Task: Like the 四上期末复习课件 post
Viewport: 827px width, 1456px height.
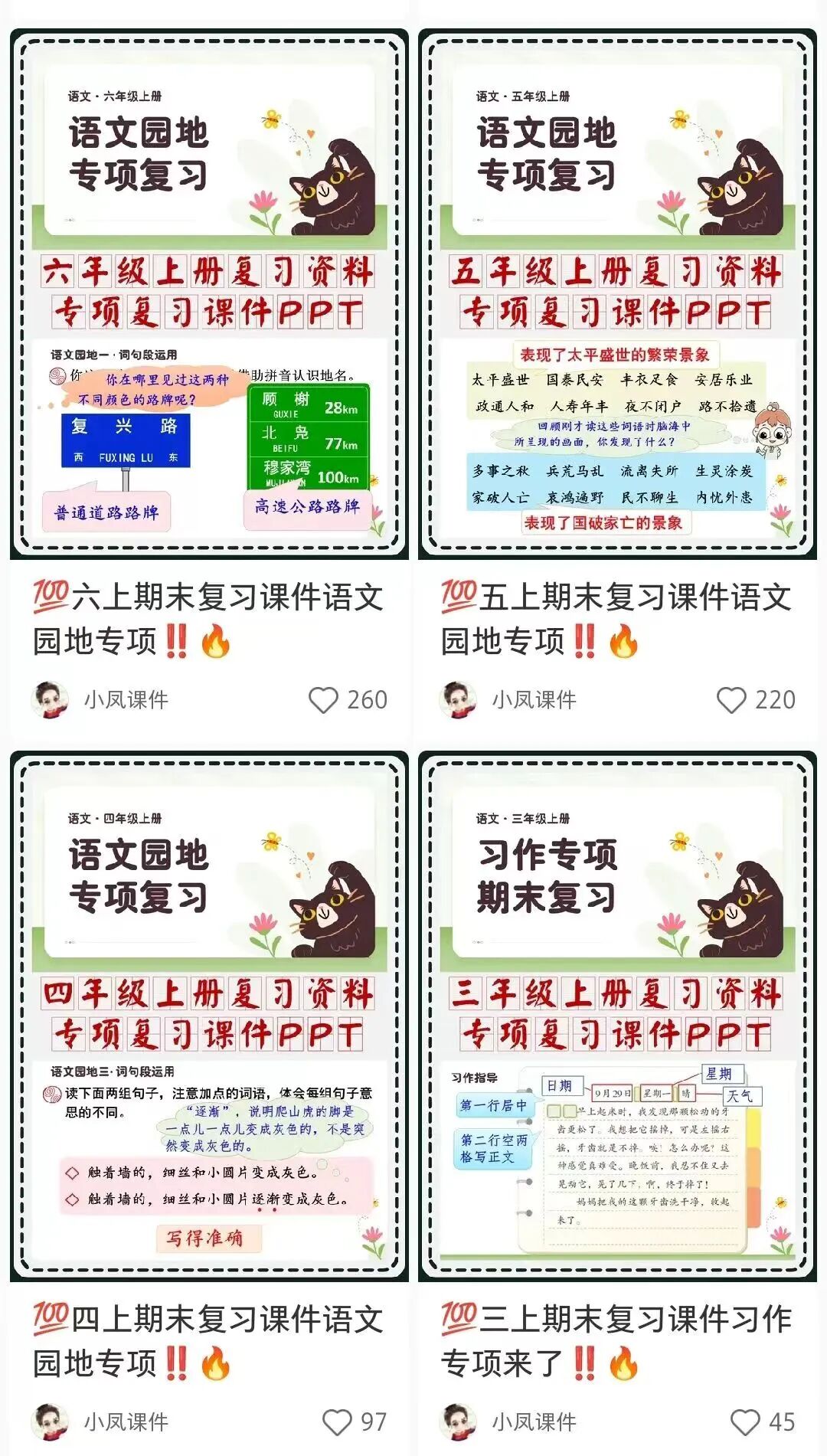Action: click(337, 1422)
